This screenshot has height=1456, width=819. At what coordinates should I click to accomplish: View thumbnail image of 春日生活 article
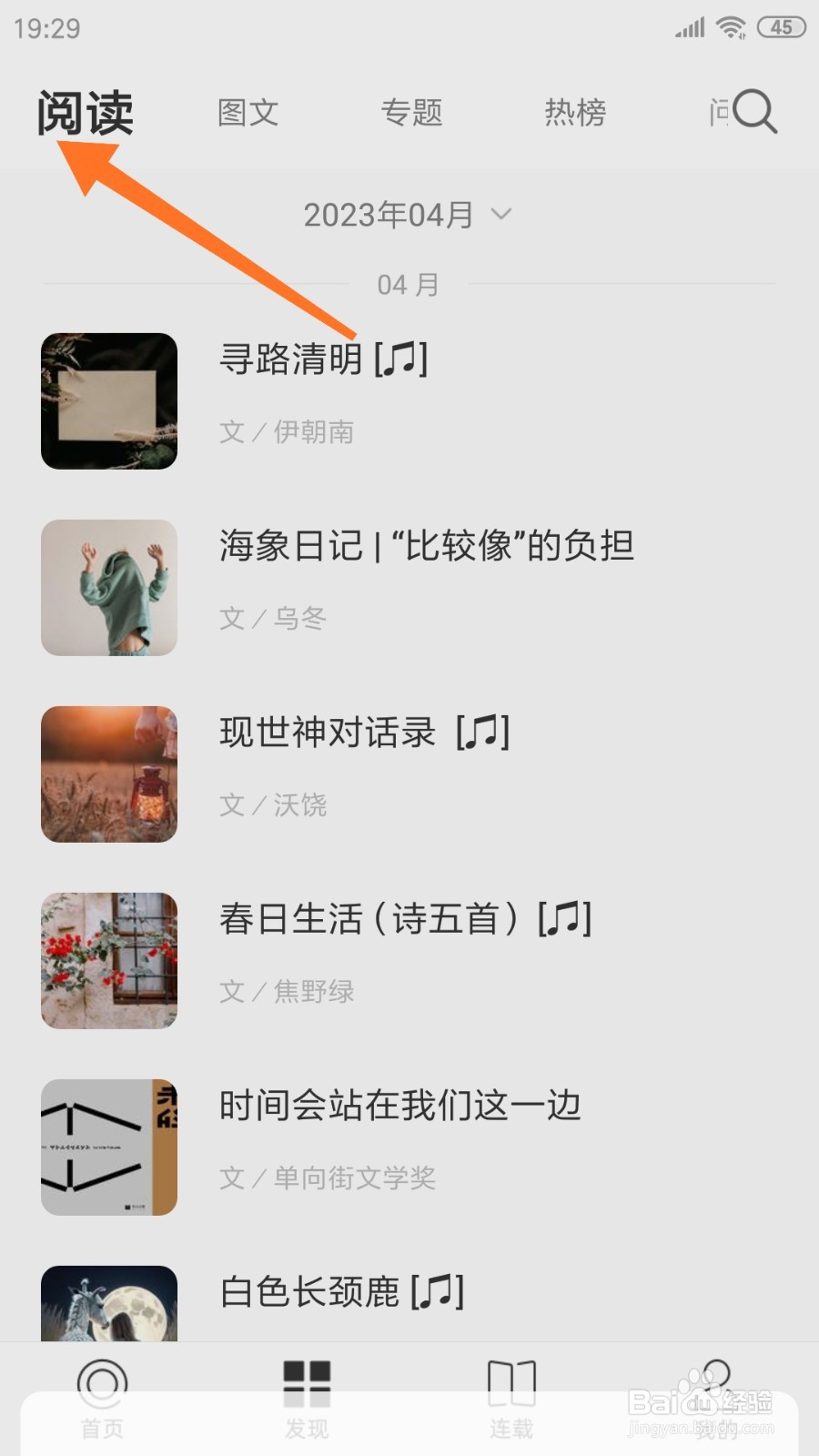[108, 959]
